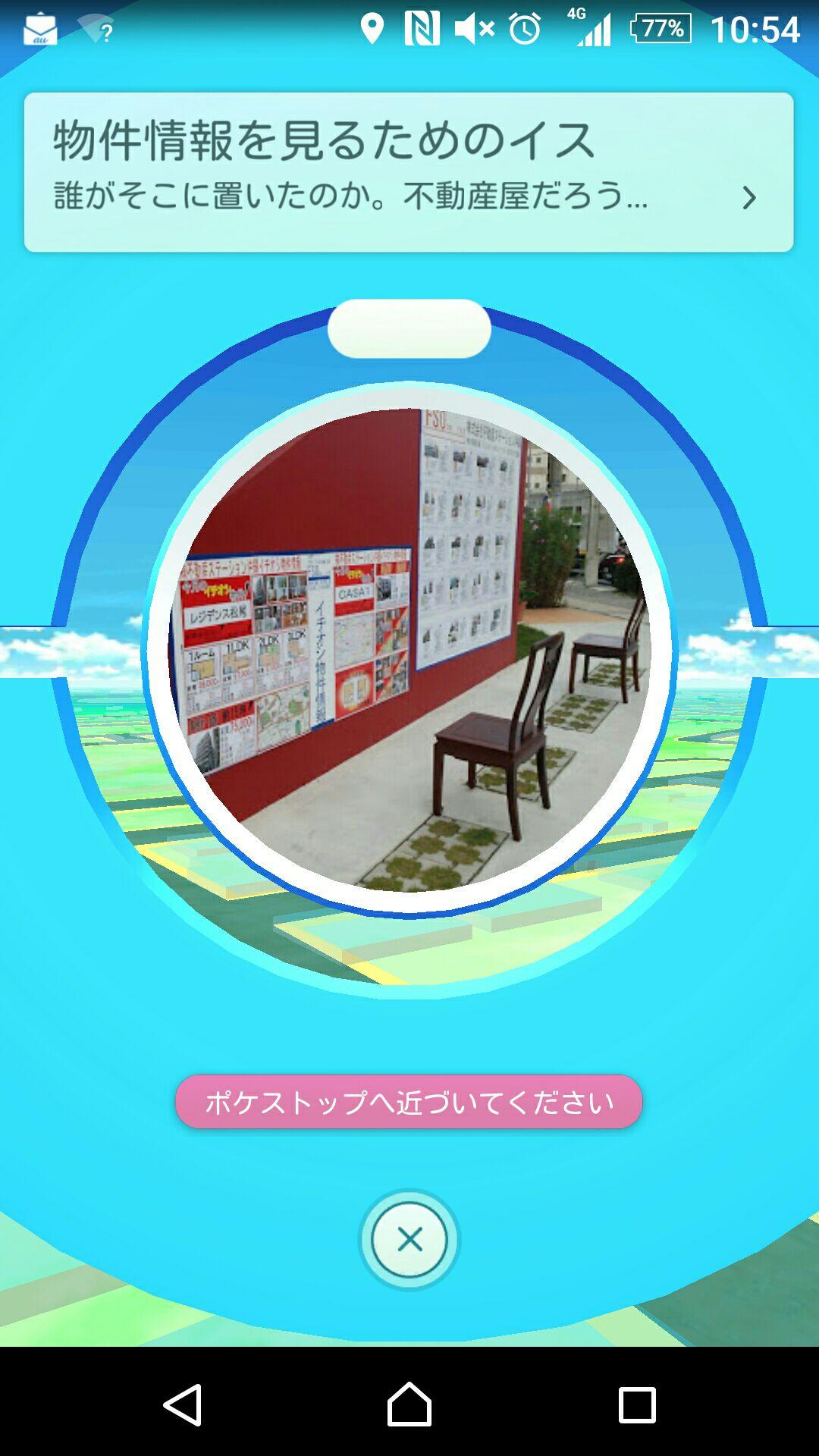
Task: Open the recent apps overview
Action: click(636, 1404)
